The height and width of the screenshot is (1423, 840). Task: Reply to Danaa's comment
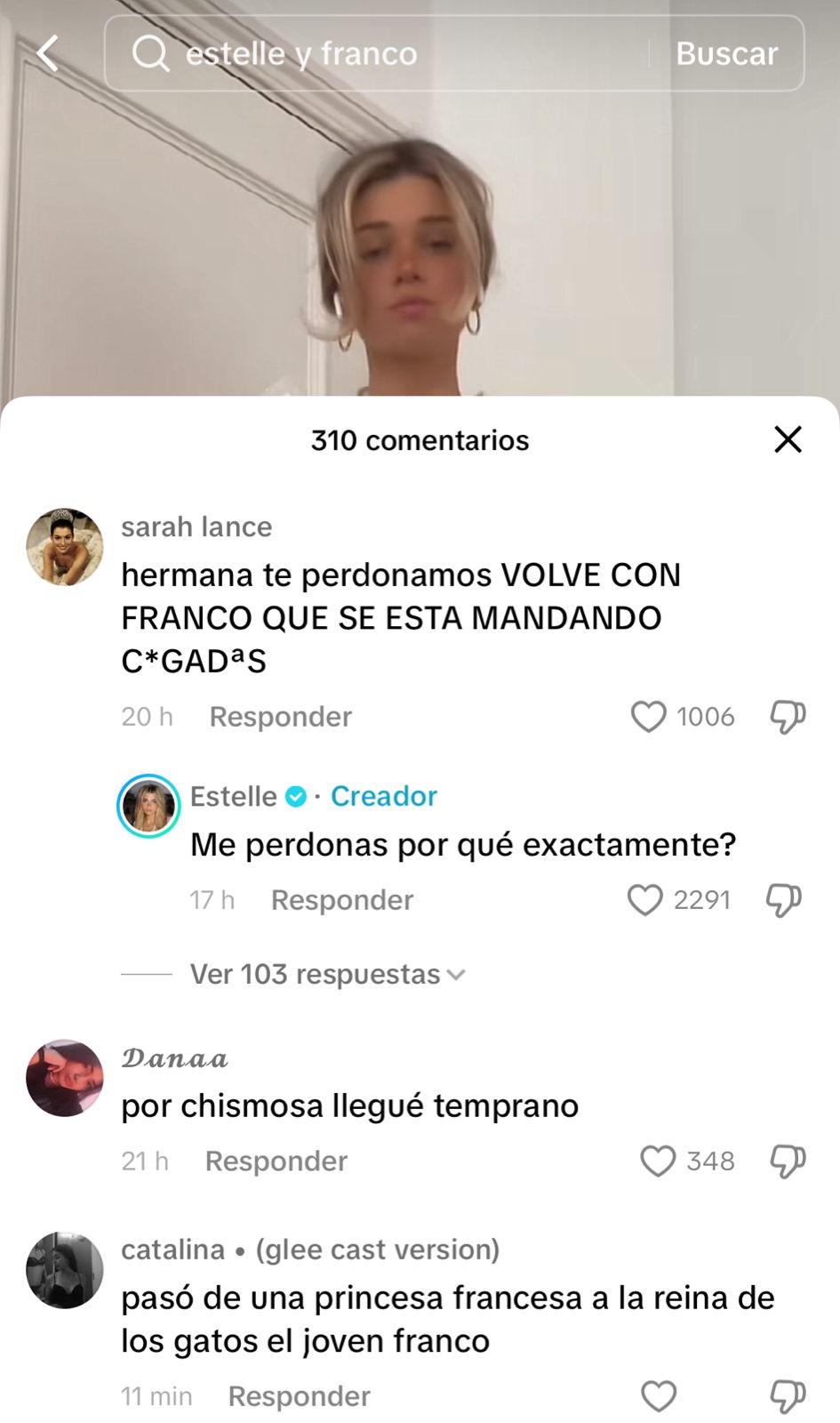point(276,1162)
